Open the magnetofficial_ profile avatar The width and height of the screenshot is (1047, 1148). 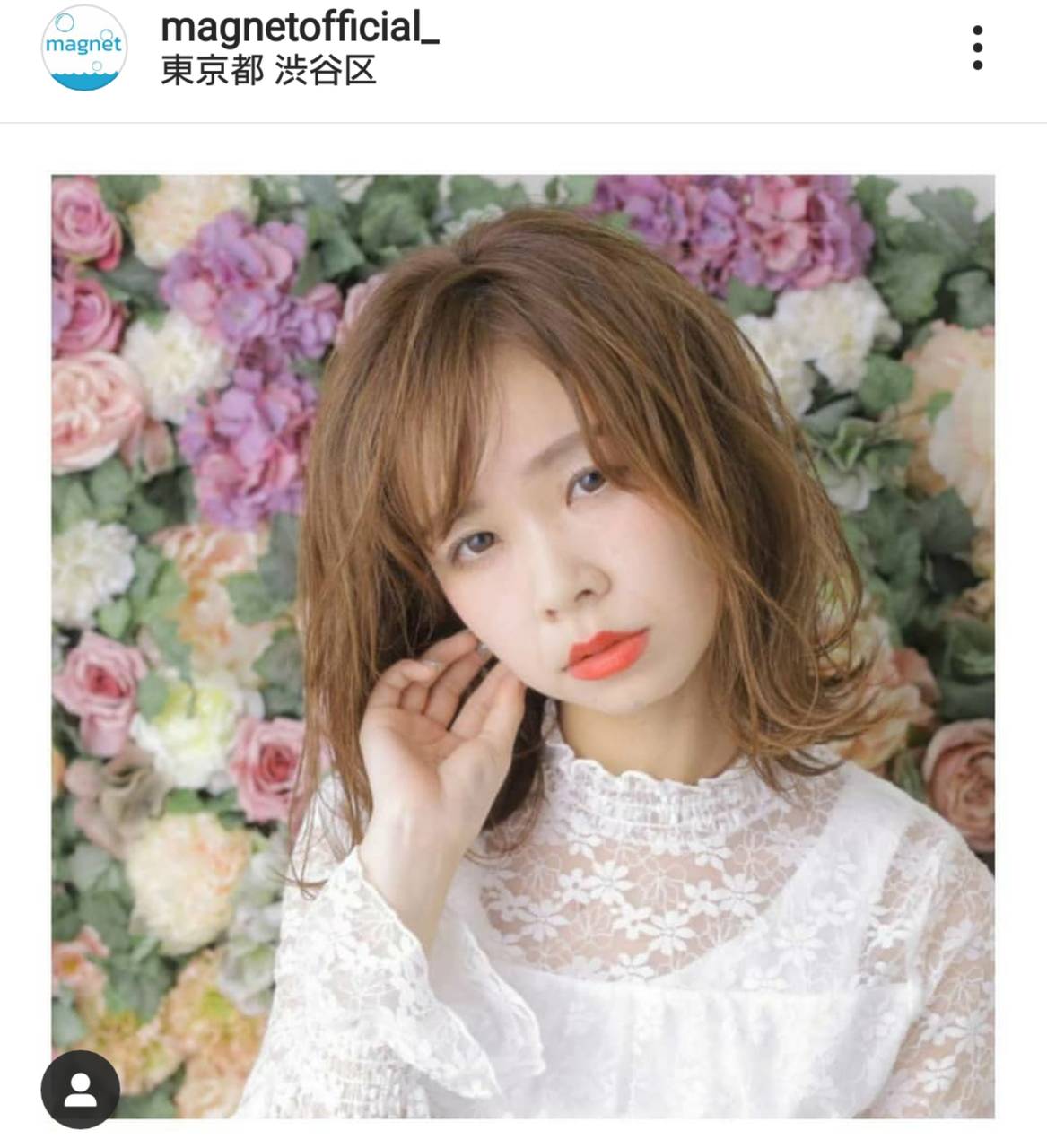(83, 48)
